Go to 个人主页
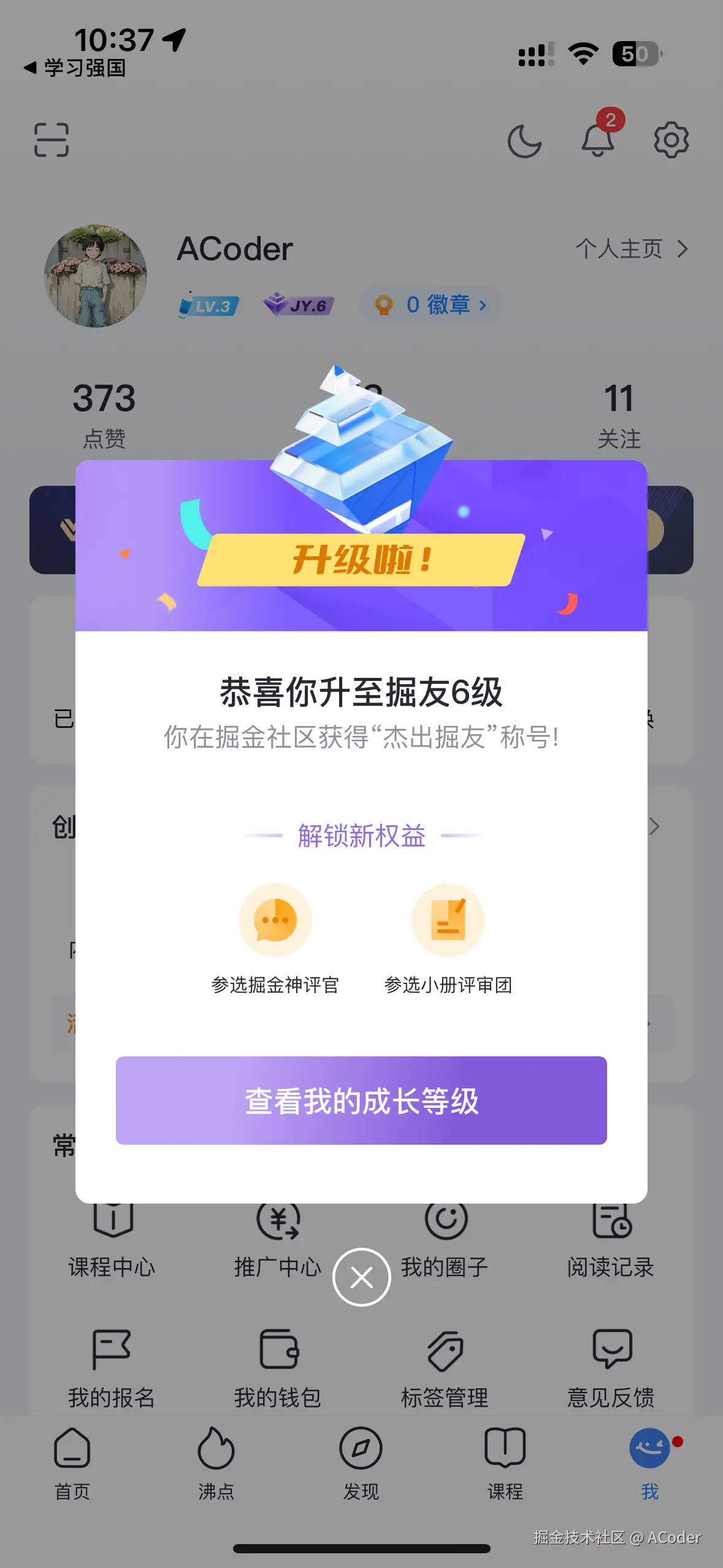This screenshot has height=1568, width=723. tap(632, 249)
